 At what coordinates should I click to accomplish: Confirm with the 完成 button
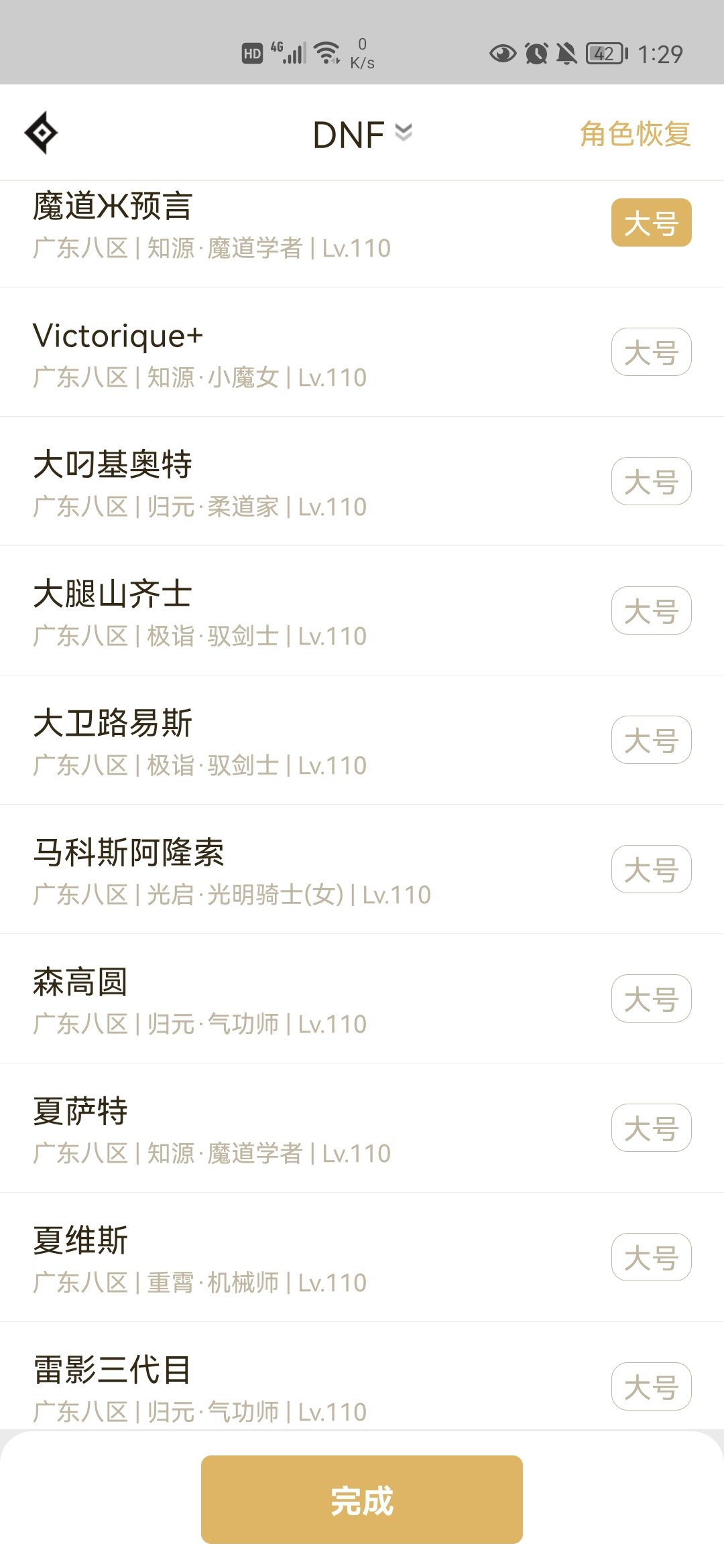point(362,1500)
